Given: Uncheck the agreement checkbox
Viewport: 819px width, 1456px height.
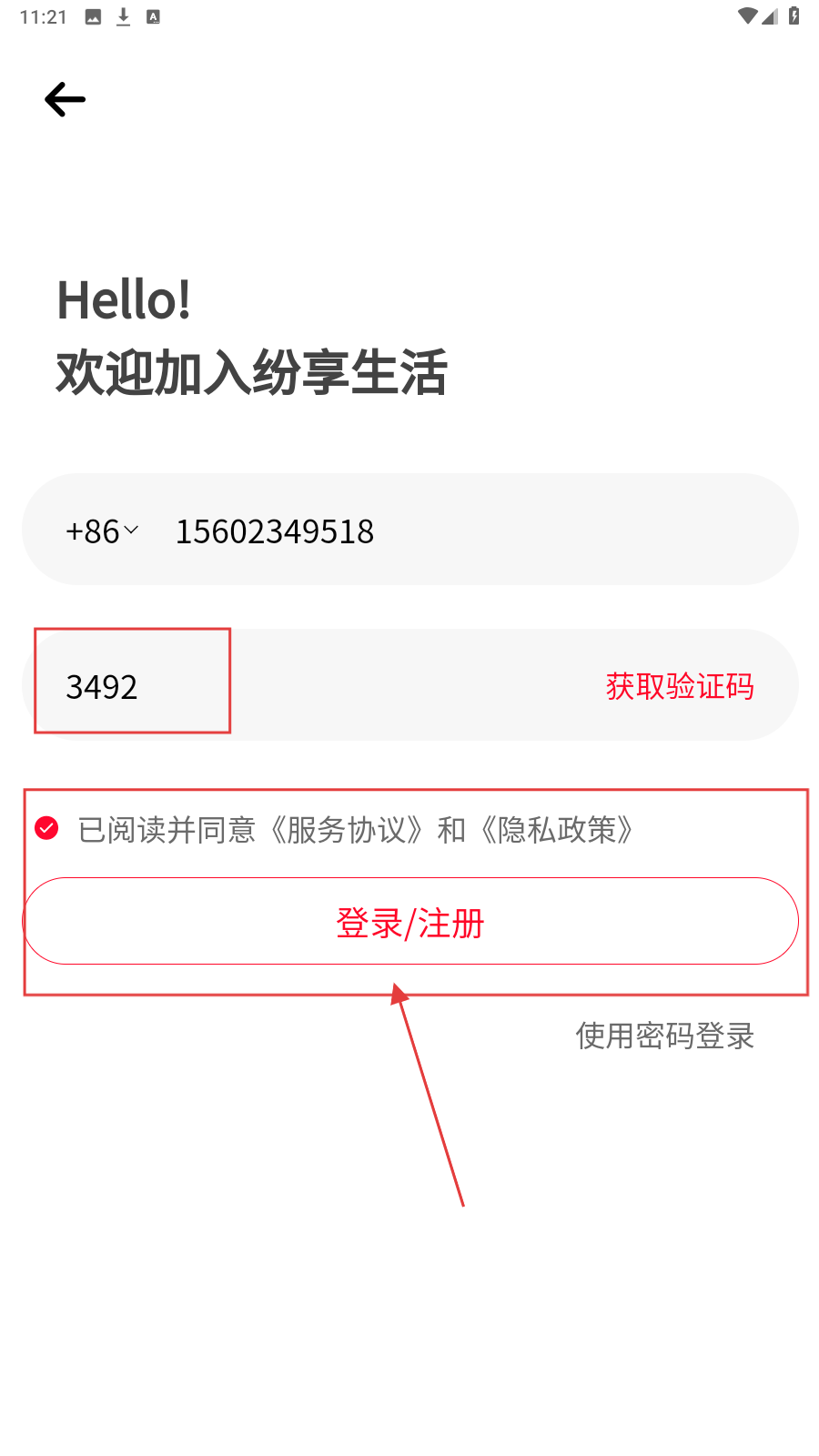Looking at the screenshot, I should (46, 828).
